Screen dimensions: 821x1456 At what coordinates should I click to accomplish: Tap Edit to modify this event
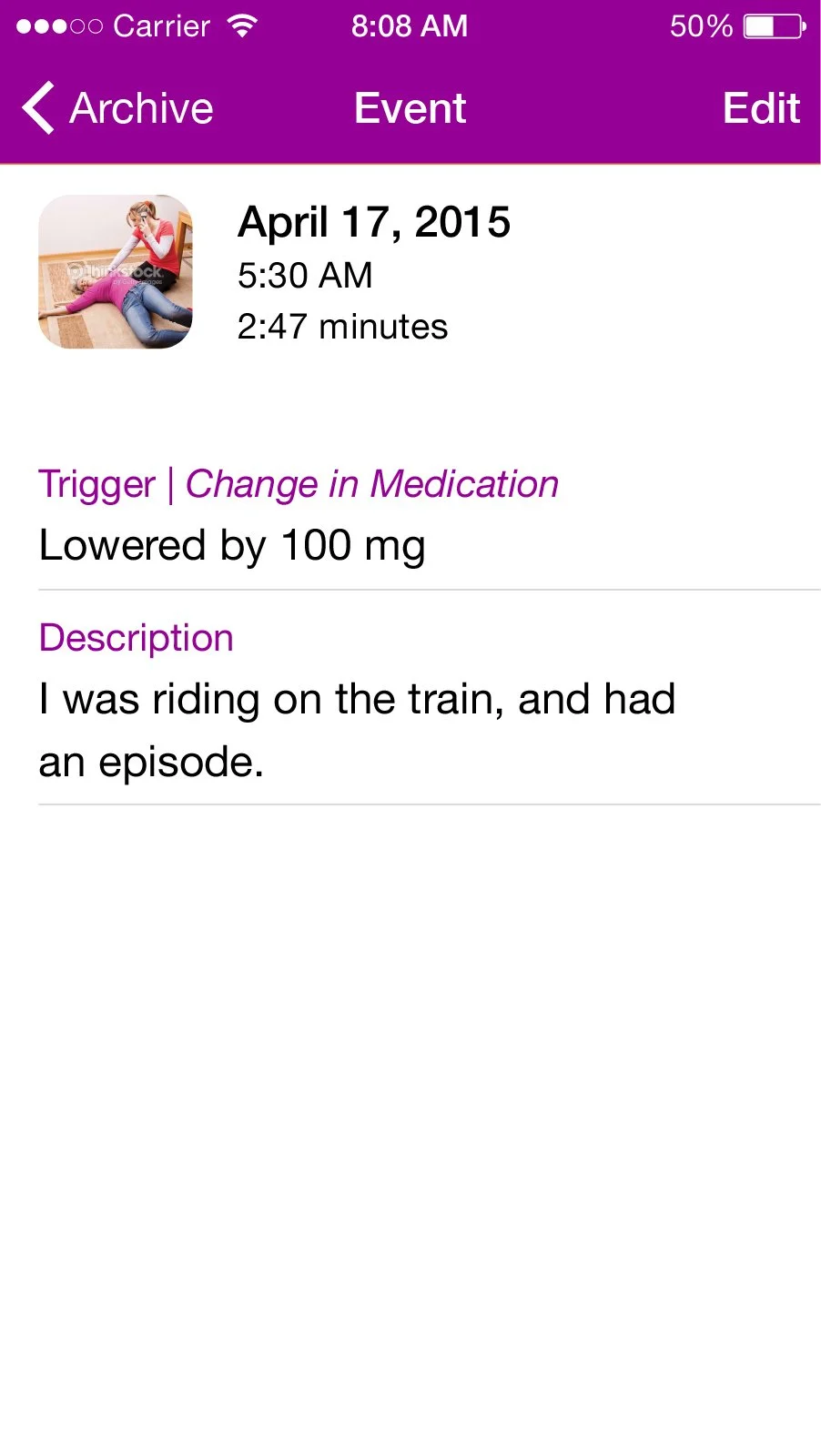pyautogui.click(x=760, y=108)
